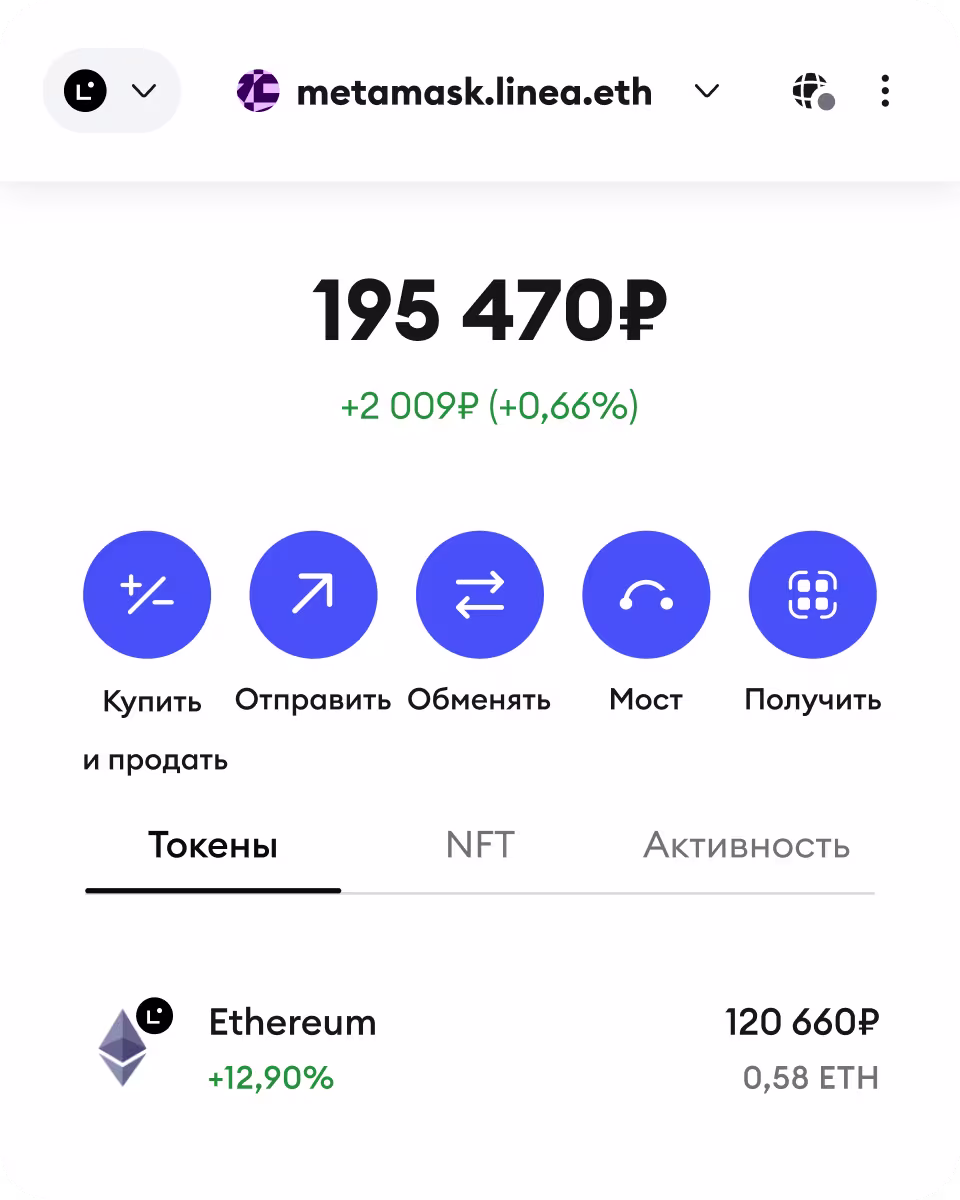Tap the Получить receive icon
This screenshot has width=960, height=1200.
(813, 594)
